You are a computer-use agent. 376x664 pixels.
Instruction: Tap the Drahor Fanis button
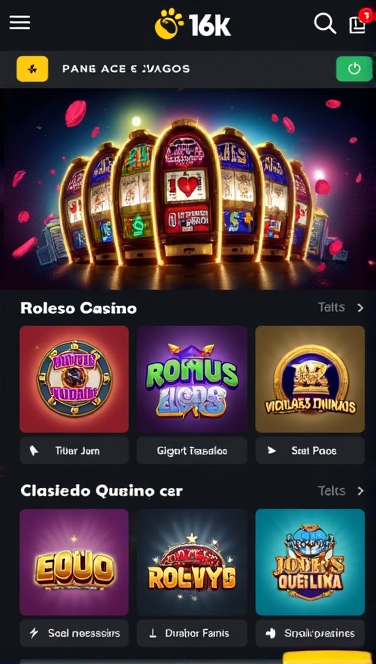pos(192,633)
